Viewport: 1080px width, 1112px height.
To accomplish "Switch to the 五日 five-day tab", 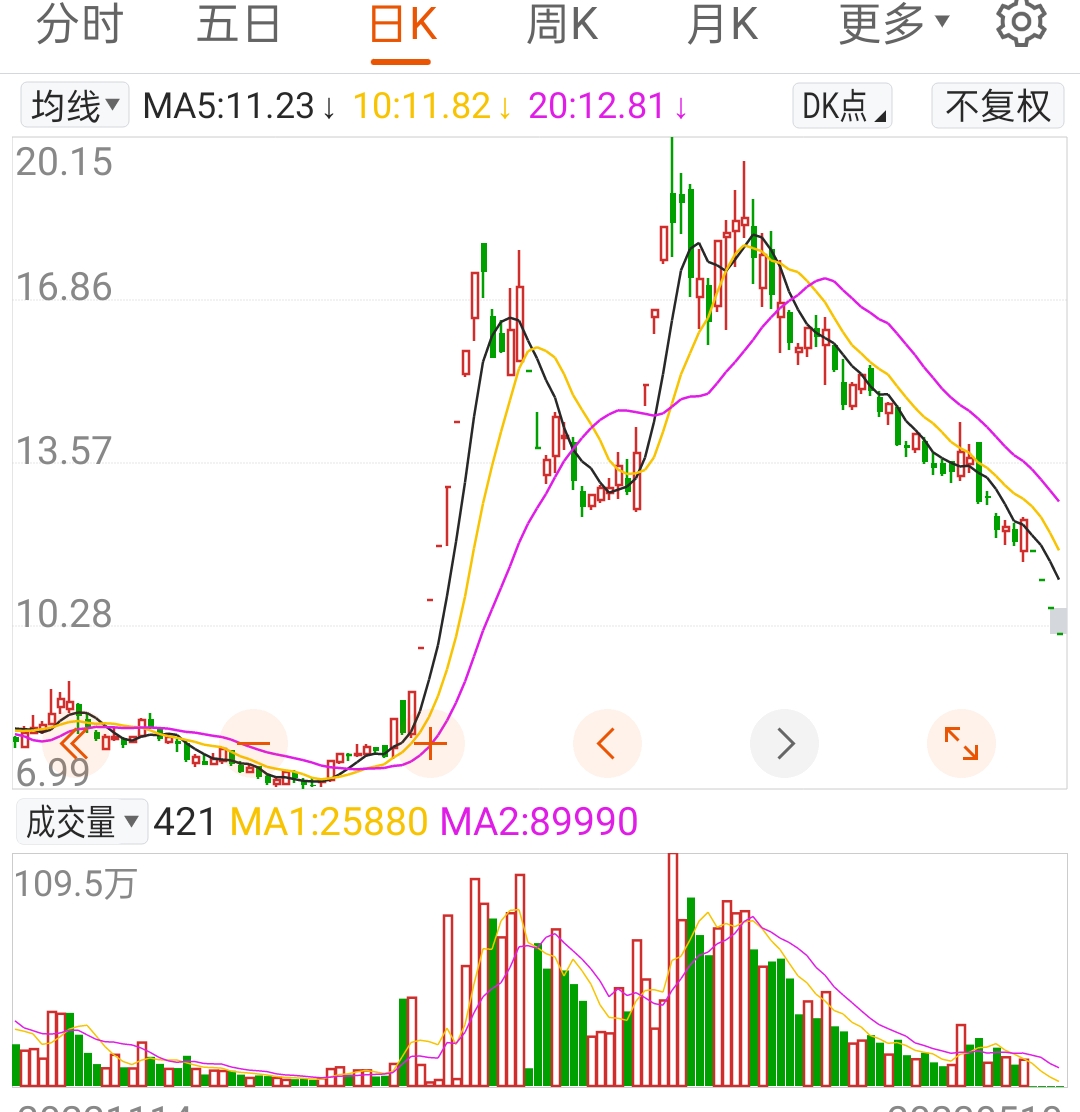I will coord(238,24).
